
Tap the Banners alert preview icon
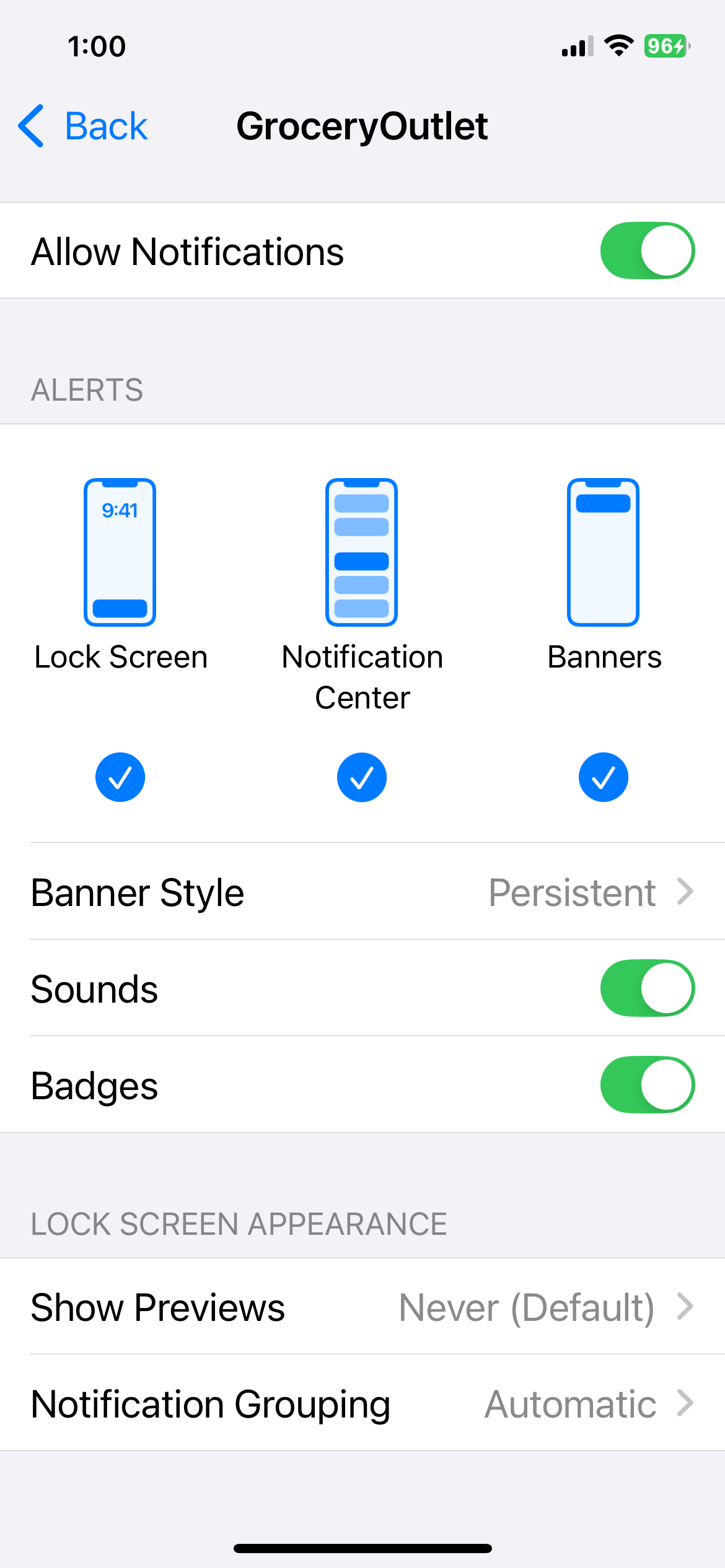click(x=603, y=551)
